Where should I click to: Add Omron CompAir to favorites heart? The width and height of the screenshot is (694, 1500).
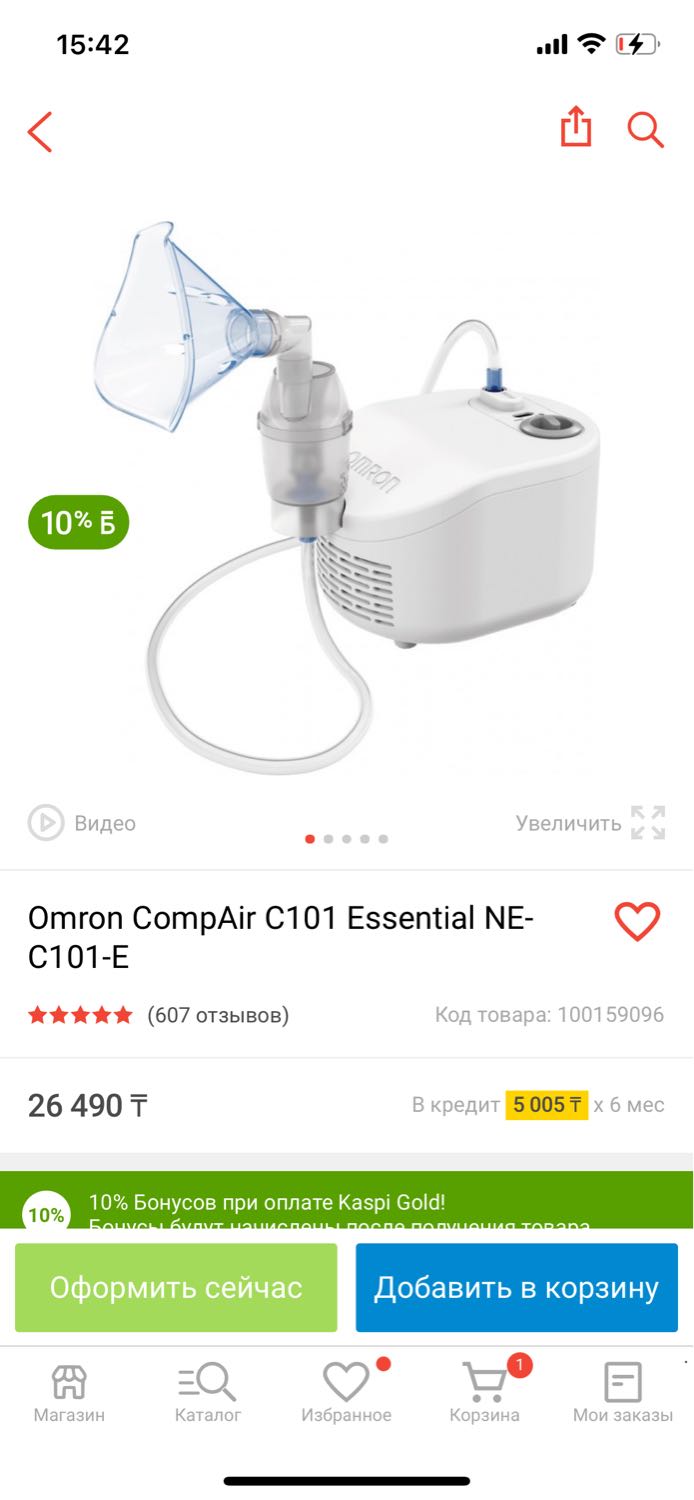pyautogui.click(x=637, y=921)
